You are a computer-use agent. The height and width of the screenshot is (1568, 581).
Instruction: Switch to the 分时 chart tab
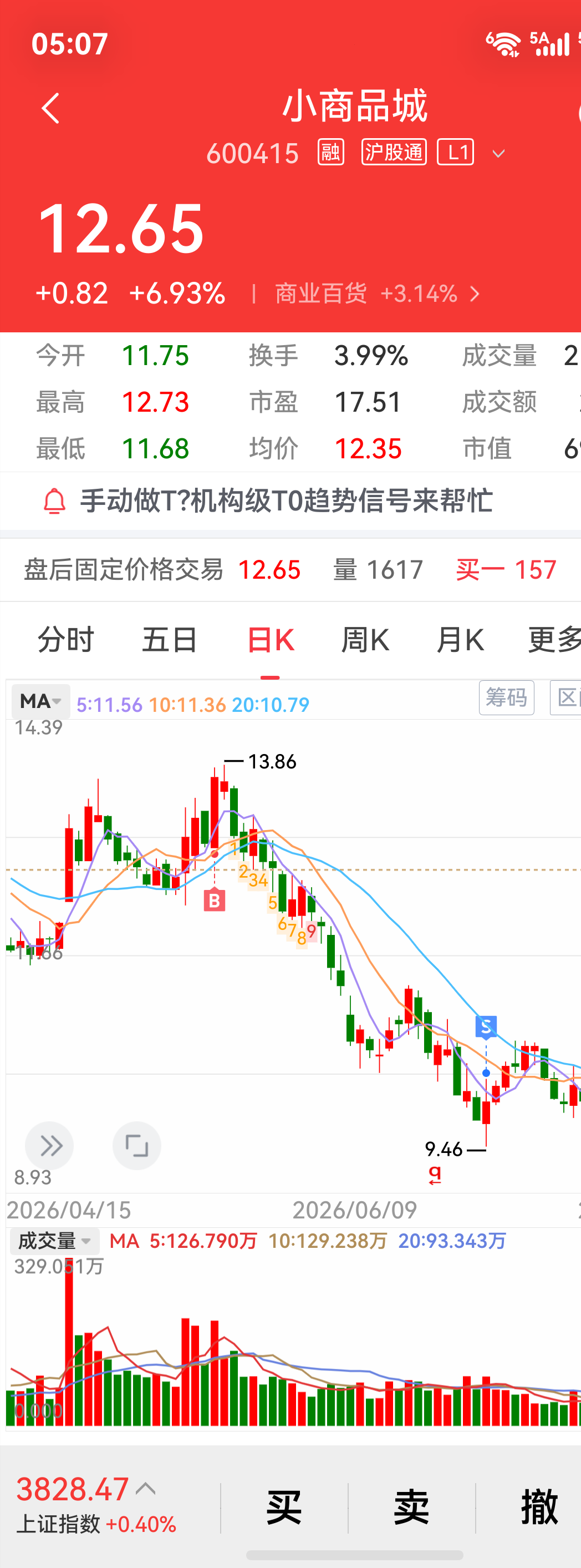tap(66, 640)
